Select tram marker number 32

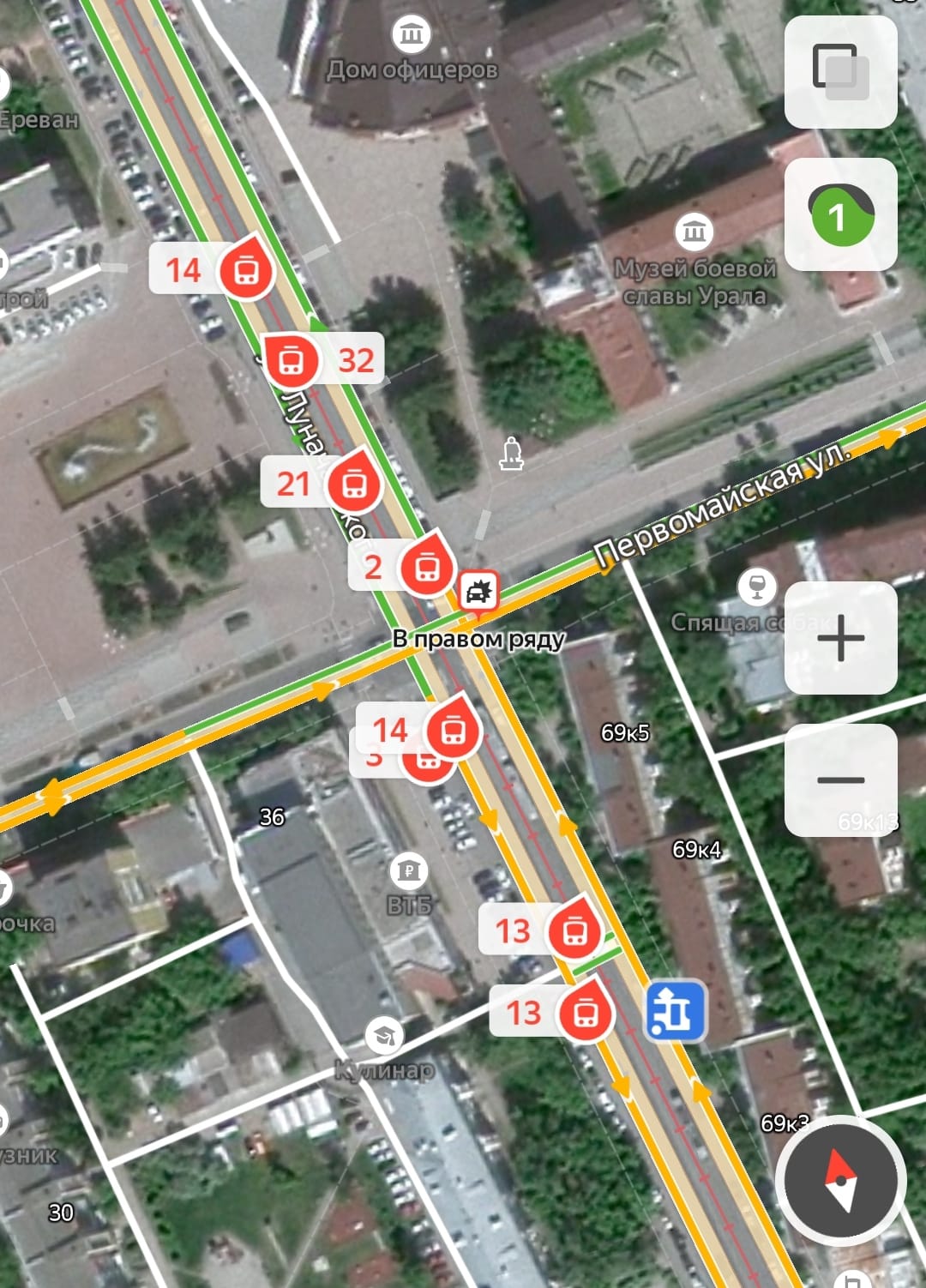pyautogui.click(x=292, y=360)
